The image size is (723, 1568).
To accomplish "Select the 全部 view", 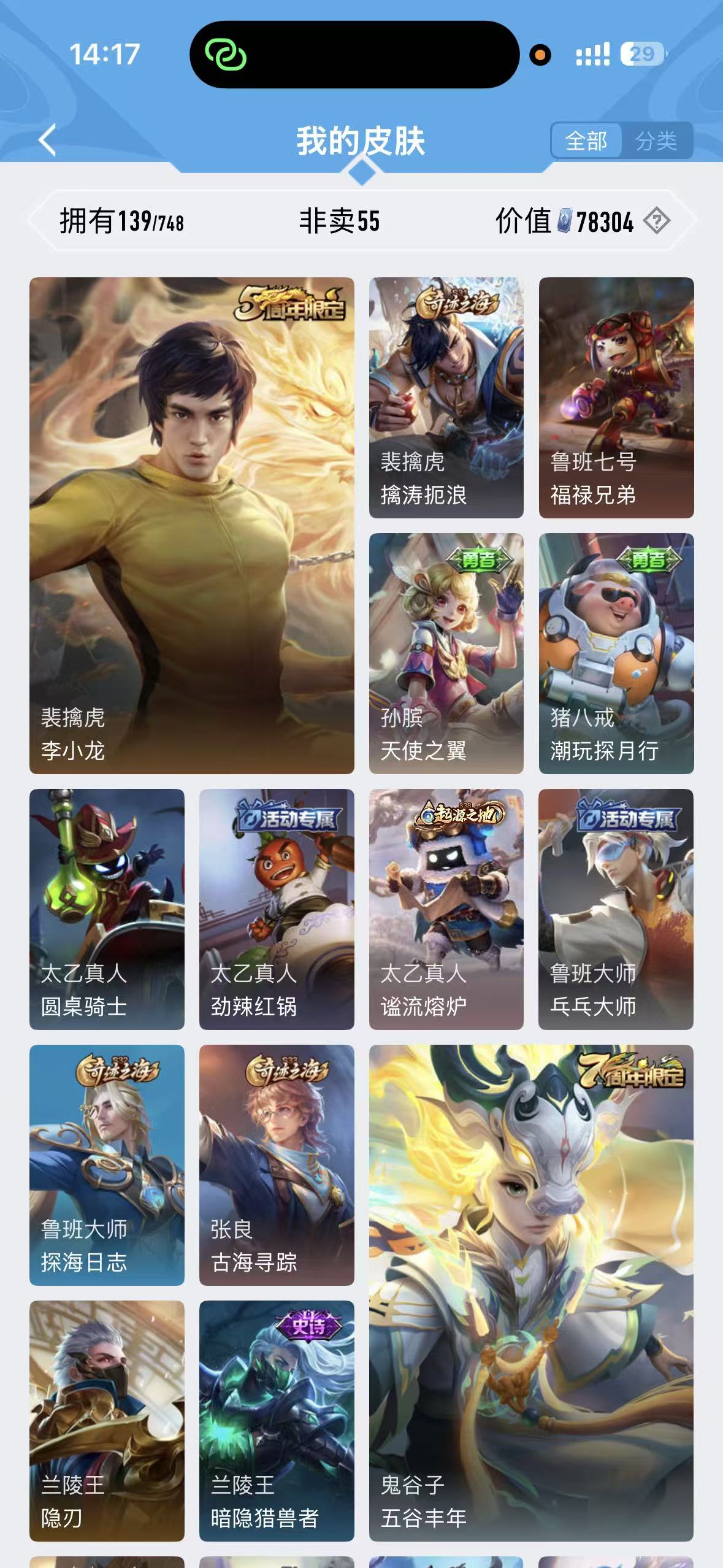I will click(586, 141).
